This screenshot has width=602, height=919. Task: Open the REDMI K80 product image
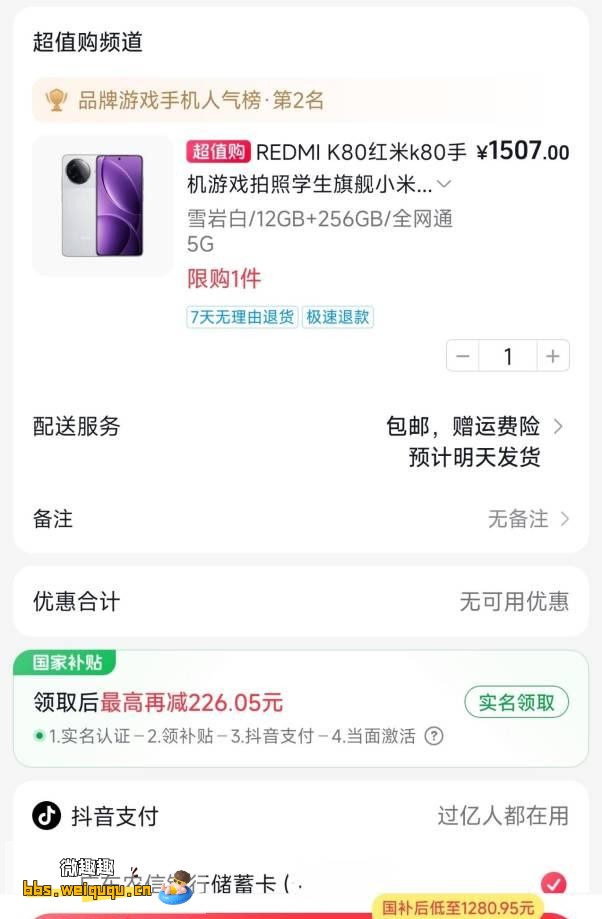[102, 205]
